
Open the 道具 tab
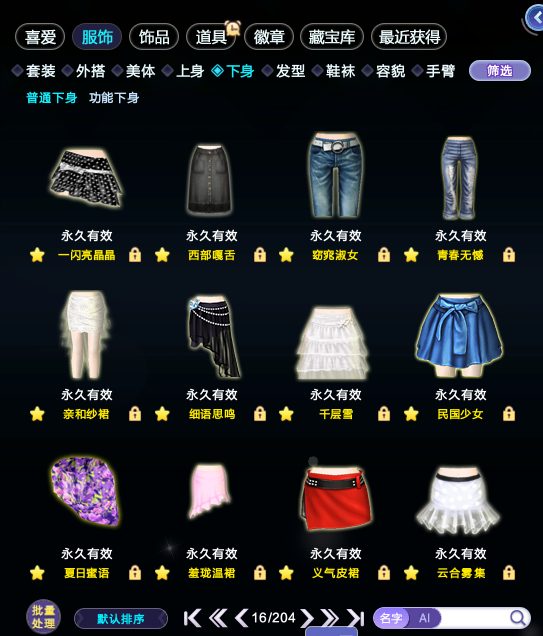pyautogui.click(x=211, y=37)
